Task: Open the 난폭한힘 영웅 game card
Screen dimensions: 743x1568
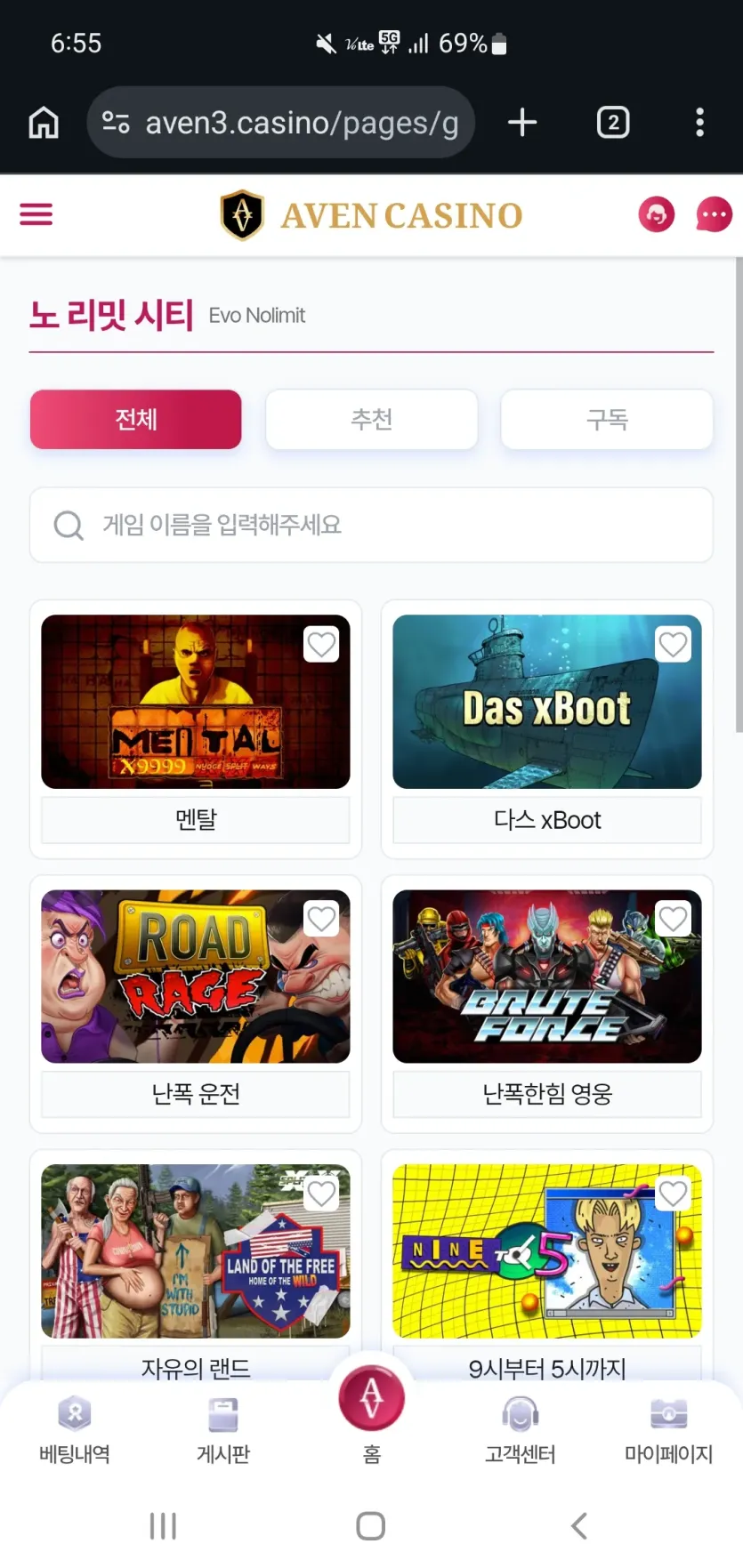Action: pyautogui.click(x=547, y=1003)
